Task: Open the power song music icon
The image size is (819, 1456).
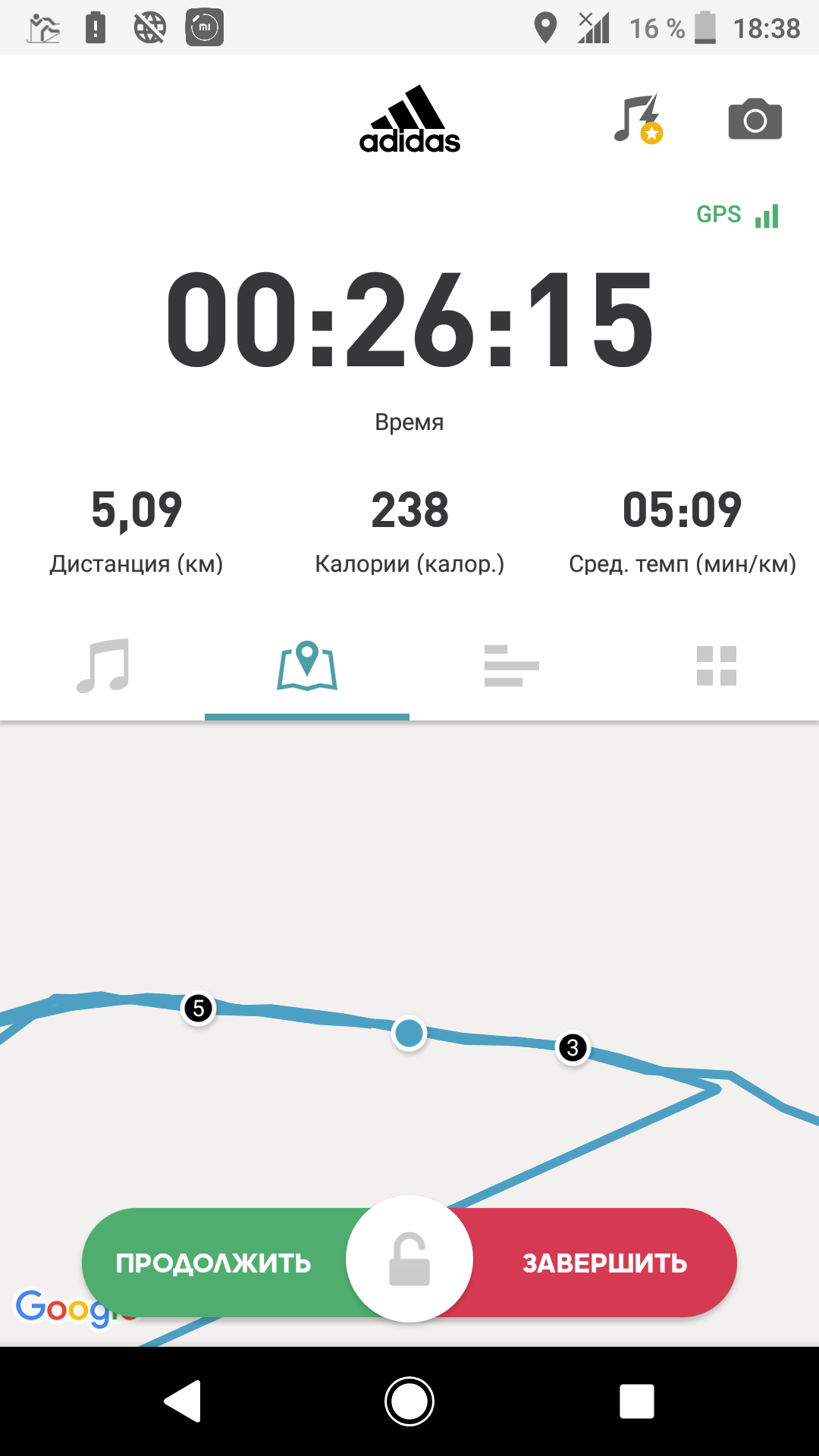Action: (637, 119)
